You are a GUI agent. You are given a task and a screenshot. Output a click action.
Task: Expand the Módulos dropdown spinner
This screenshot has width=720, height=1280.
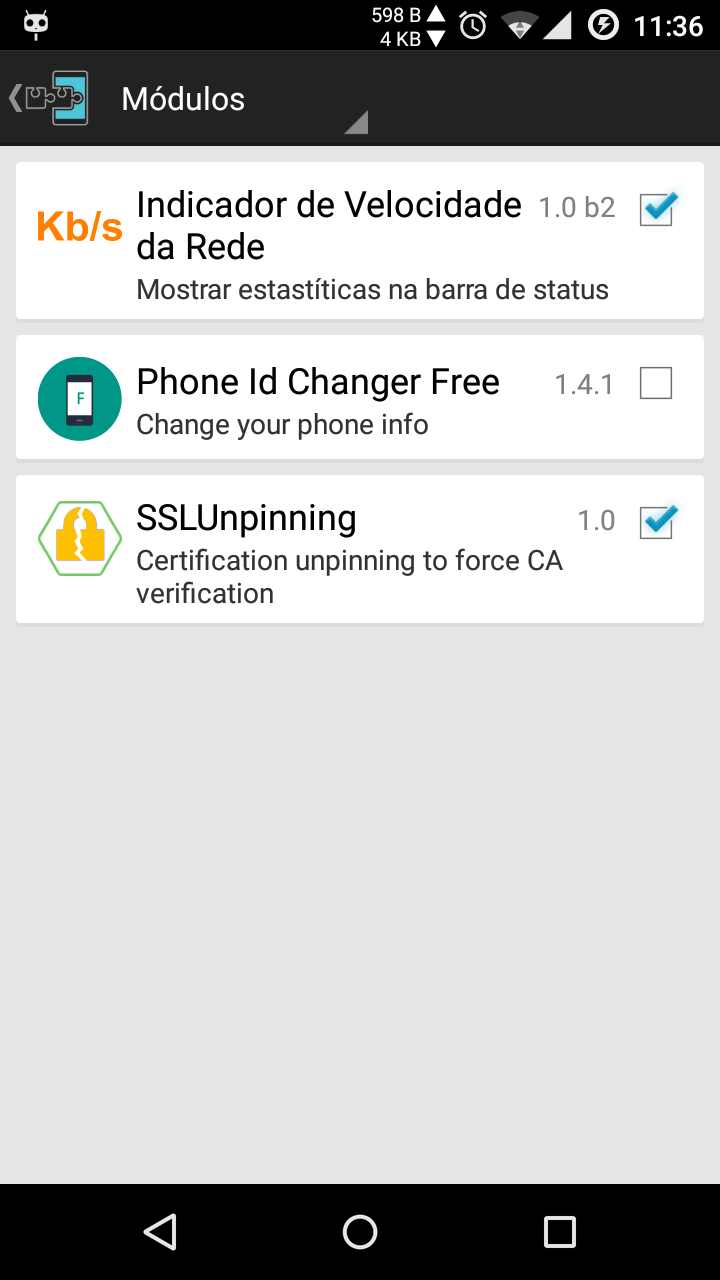pyautogui.click(x=240, y=100)
